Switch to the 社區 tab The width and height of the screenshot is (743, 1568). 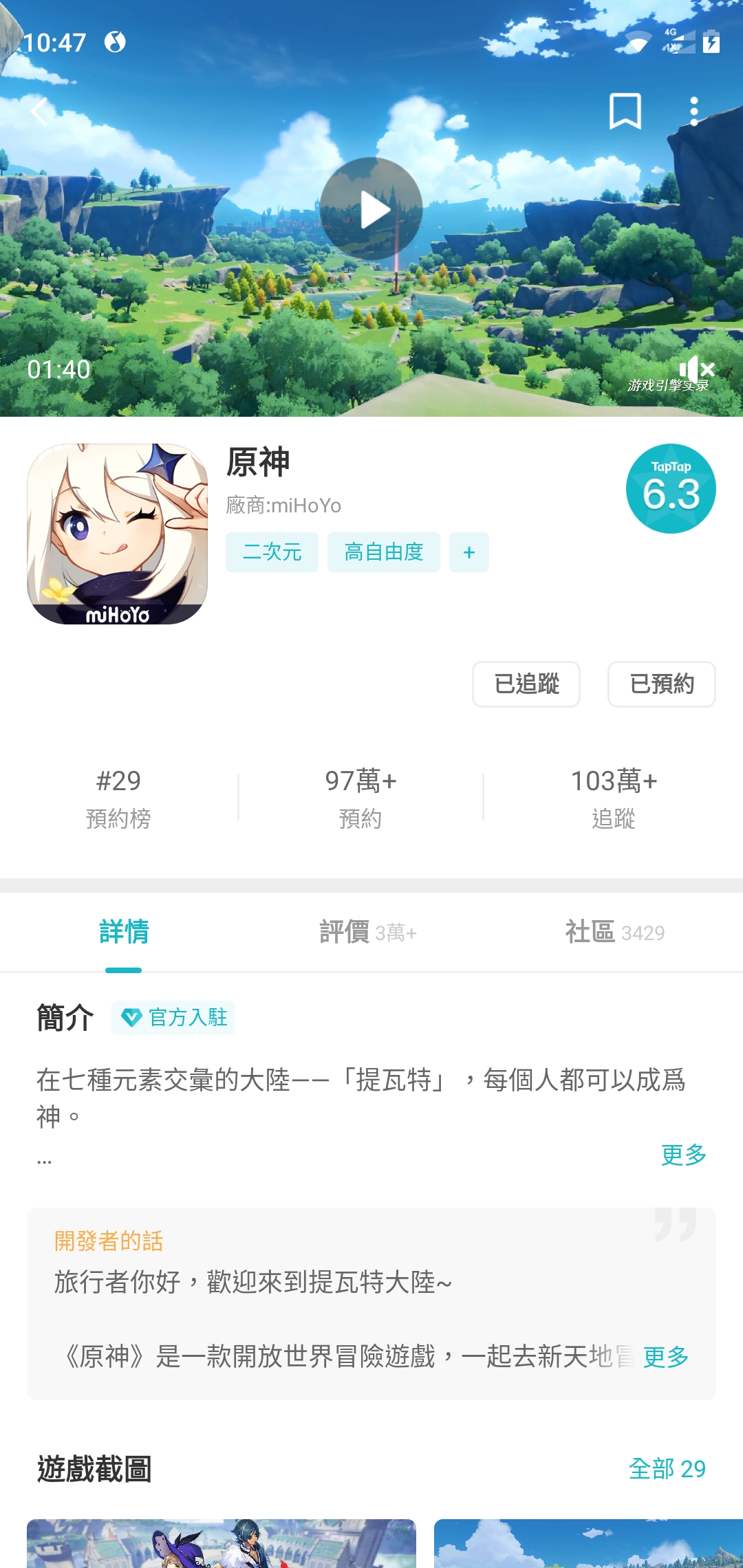[614, 933]
